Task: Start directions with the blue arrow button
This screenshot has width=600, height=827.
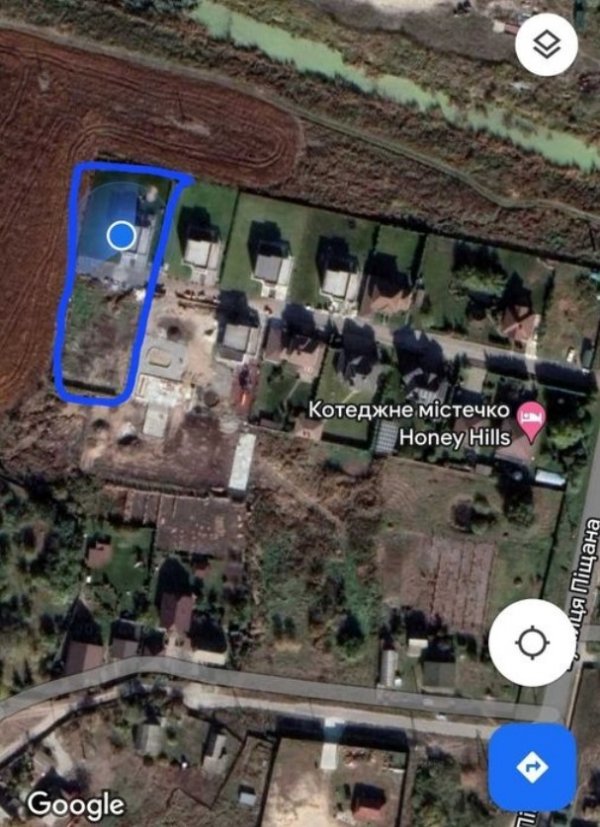Action: [531, 767]
